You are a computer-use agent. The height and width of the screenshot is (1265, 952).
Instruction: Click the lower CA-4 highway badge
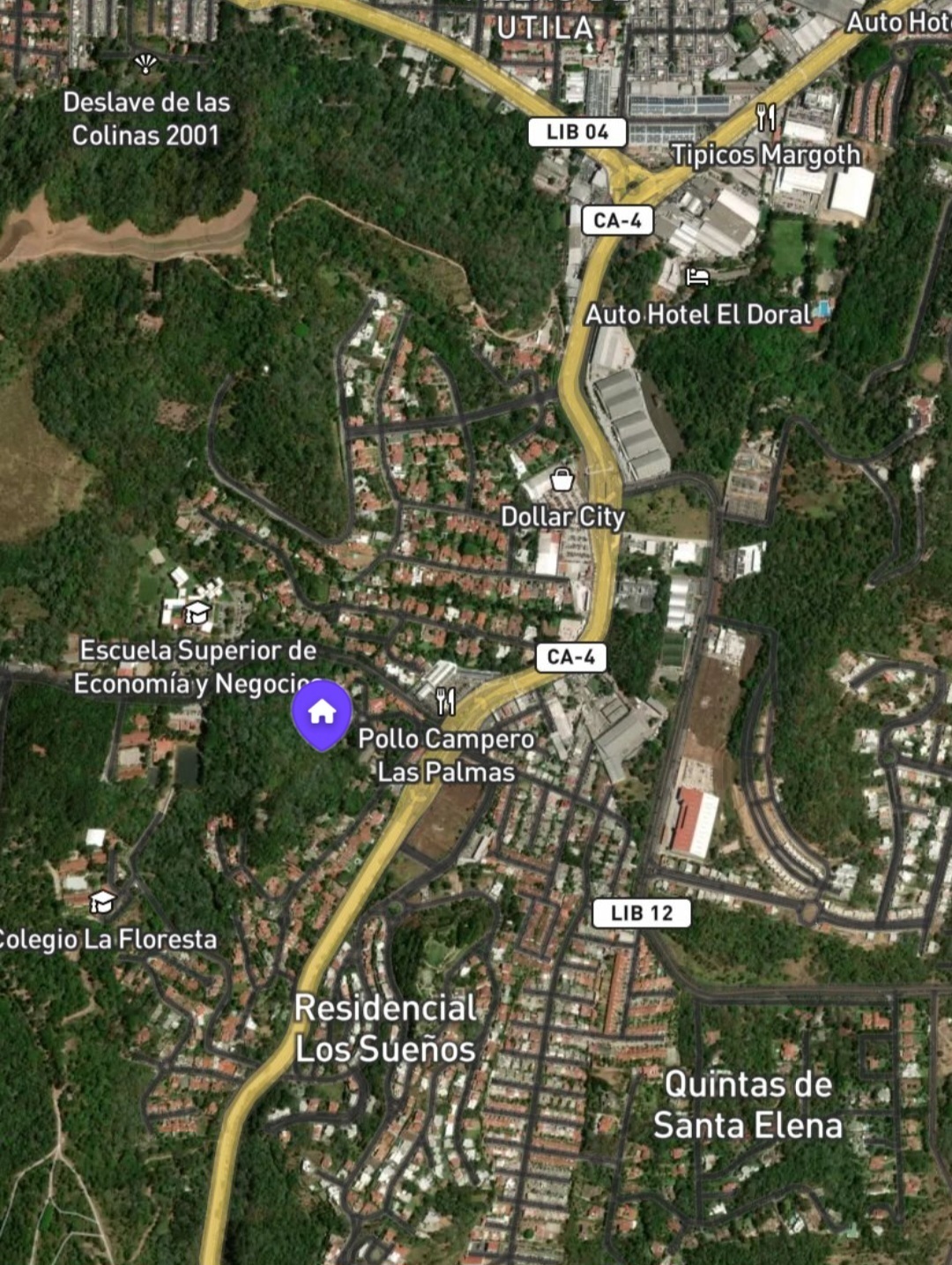pyautogui.click(x=572, y=657)
